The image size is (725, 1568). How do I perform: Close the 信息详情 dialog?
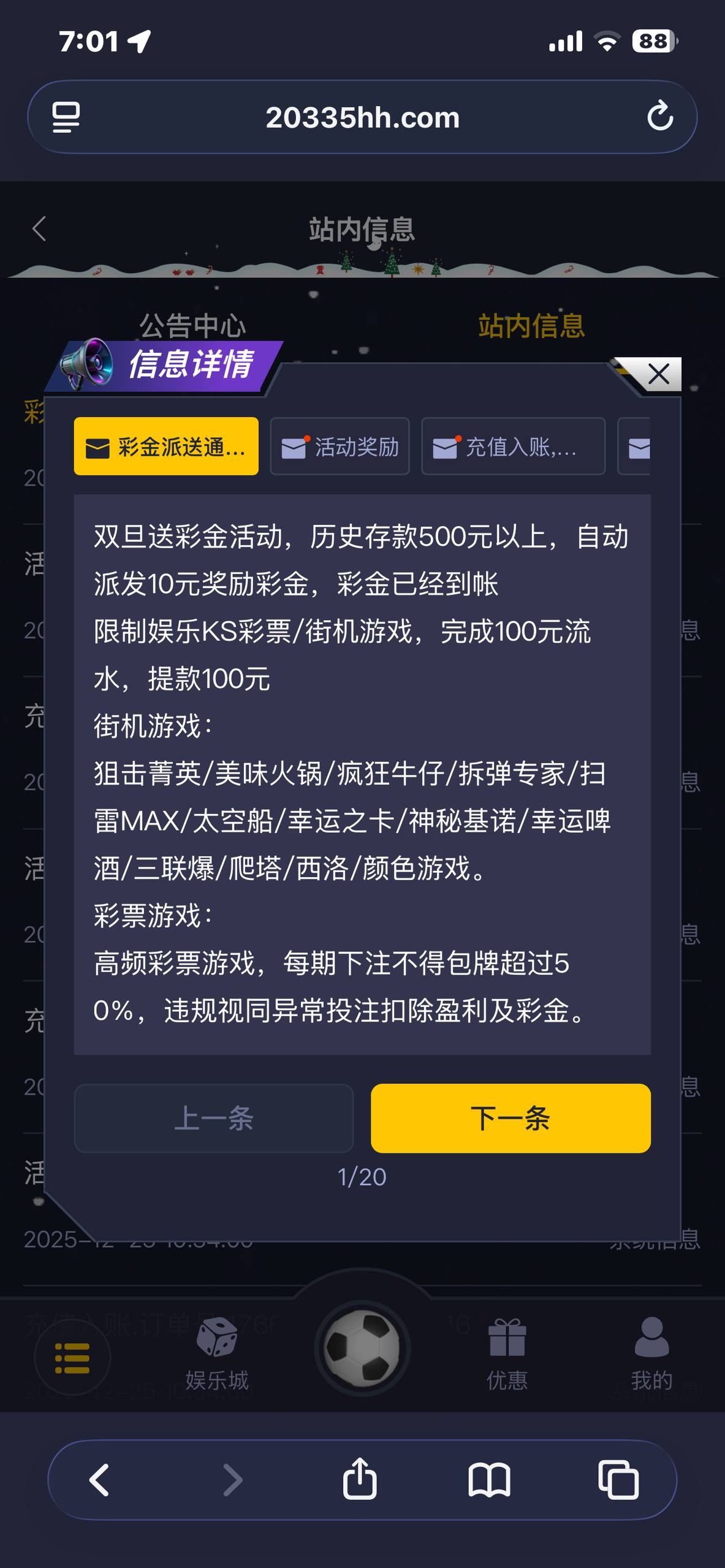[x=658, y=374]
